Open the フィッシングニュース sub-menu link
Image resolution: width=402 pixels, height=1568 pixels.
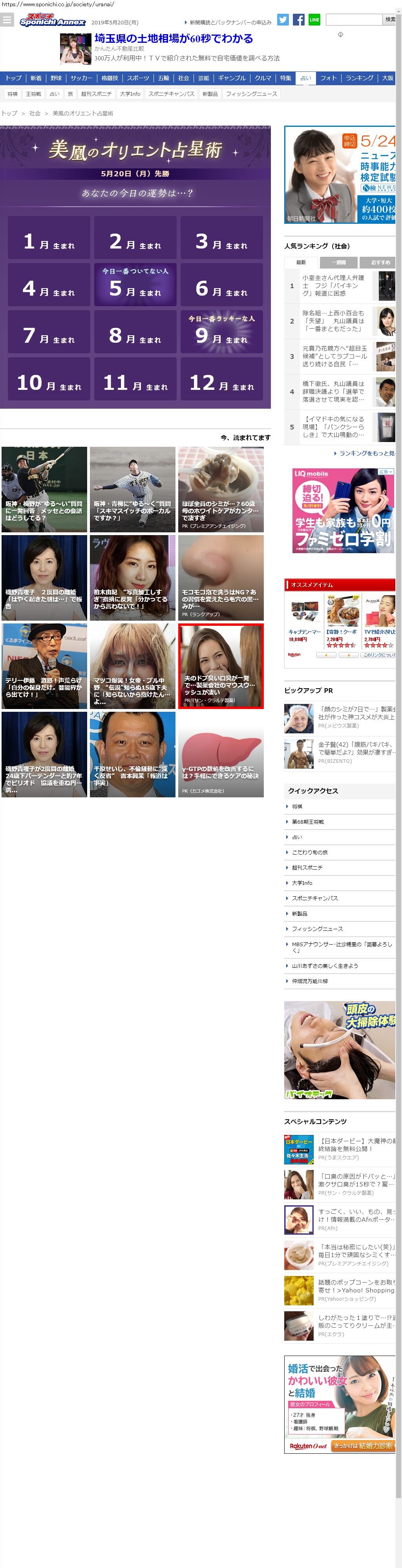click(252, 94)
